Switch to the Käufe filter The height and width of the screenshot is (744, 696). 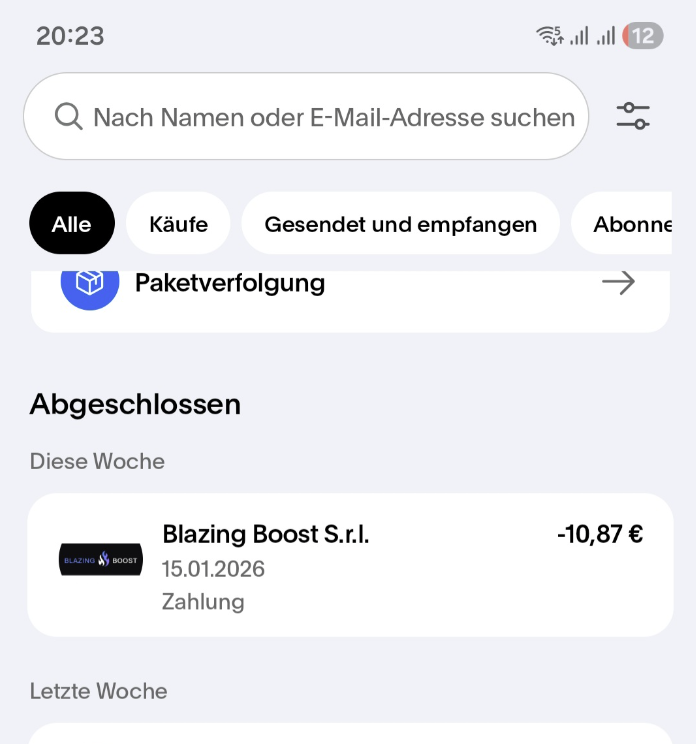pyautogui.click(x=178, y=224)
